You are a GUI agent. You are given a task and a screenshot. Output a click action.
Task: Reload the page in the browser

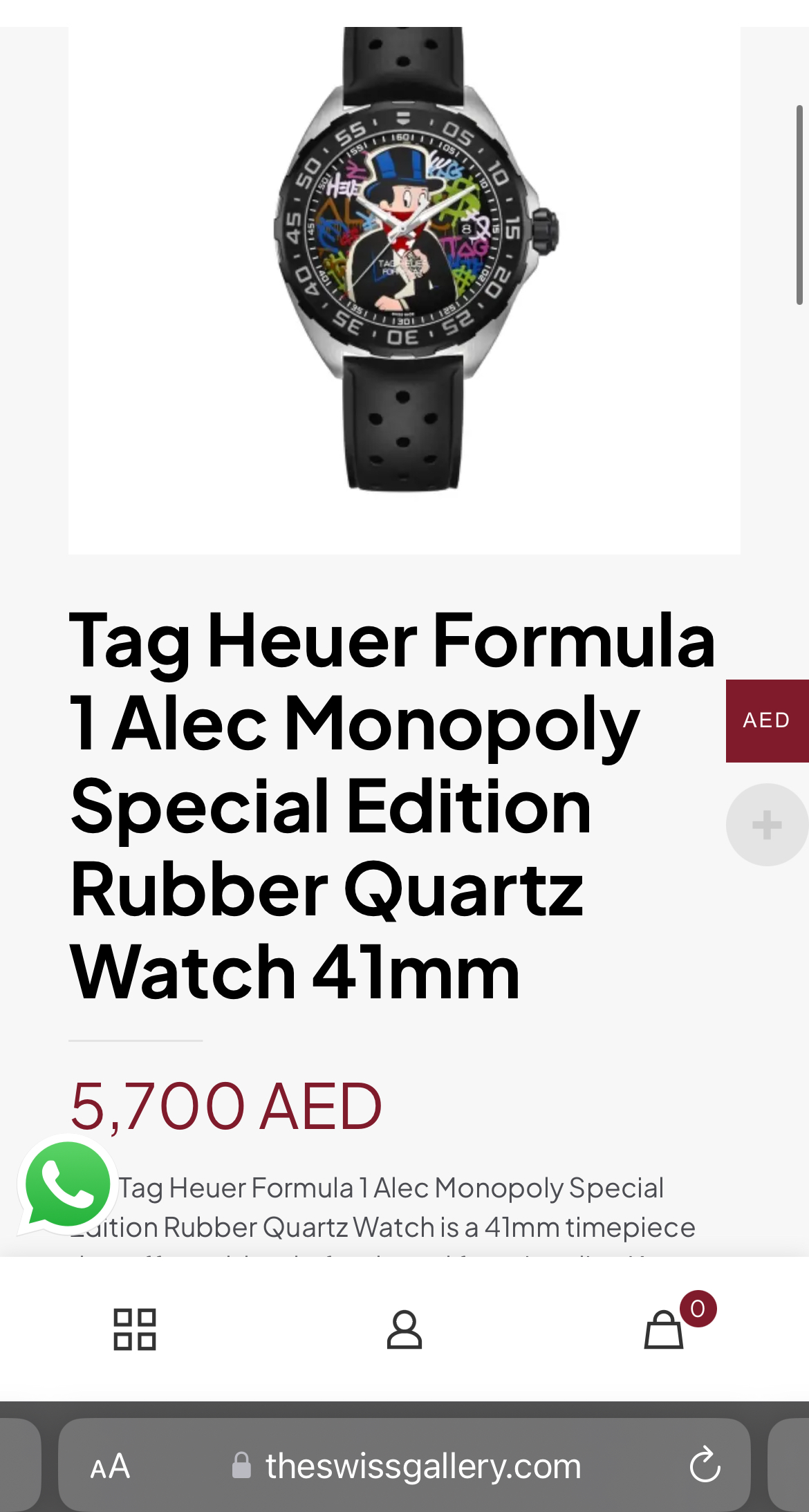click(705, 1464)
